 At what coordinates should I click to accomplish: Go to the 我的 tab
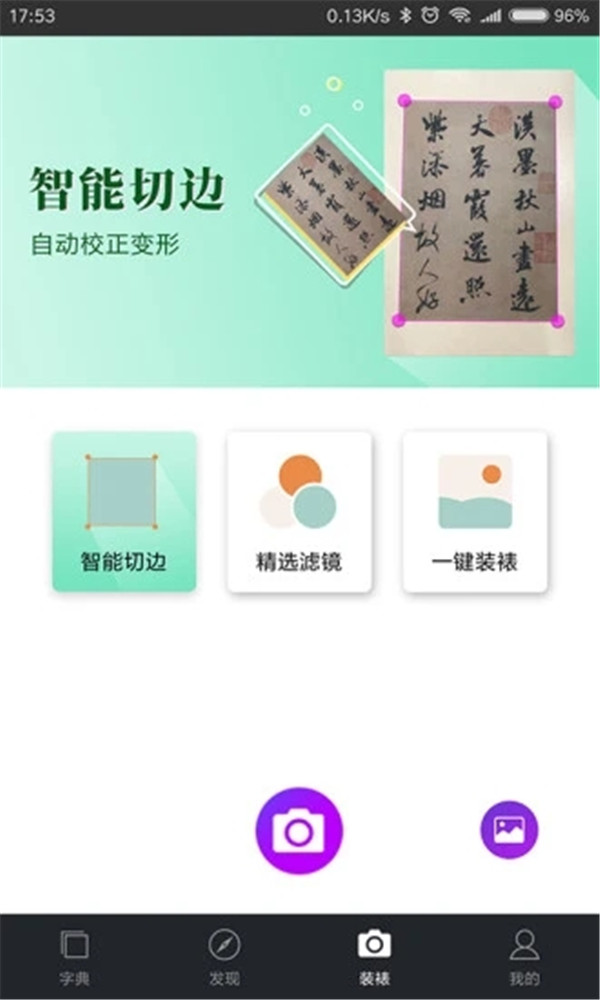pos(524,957)
